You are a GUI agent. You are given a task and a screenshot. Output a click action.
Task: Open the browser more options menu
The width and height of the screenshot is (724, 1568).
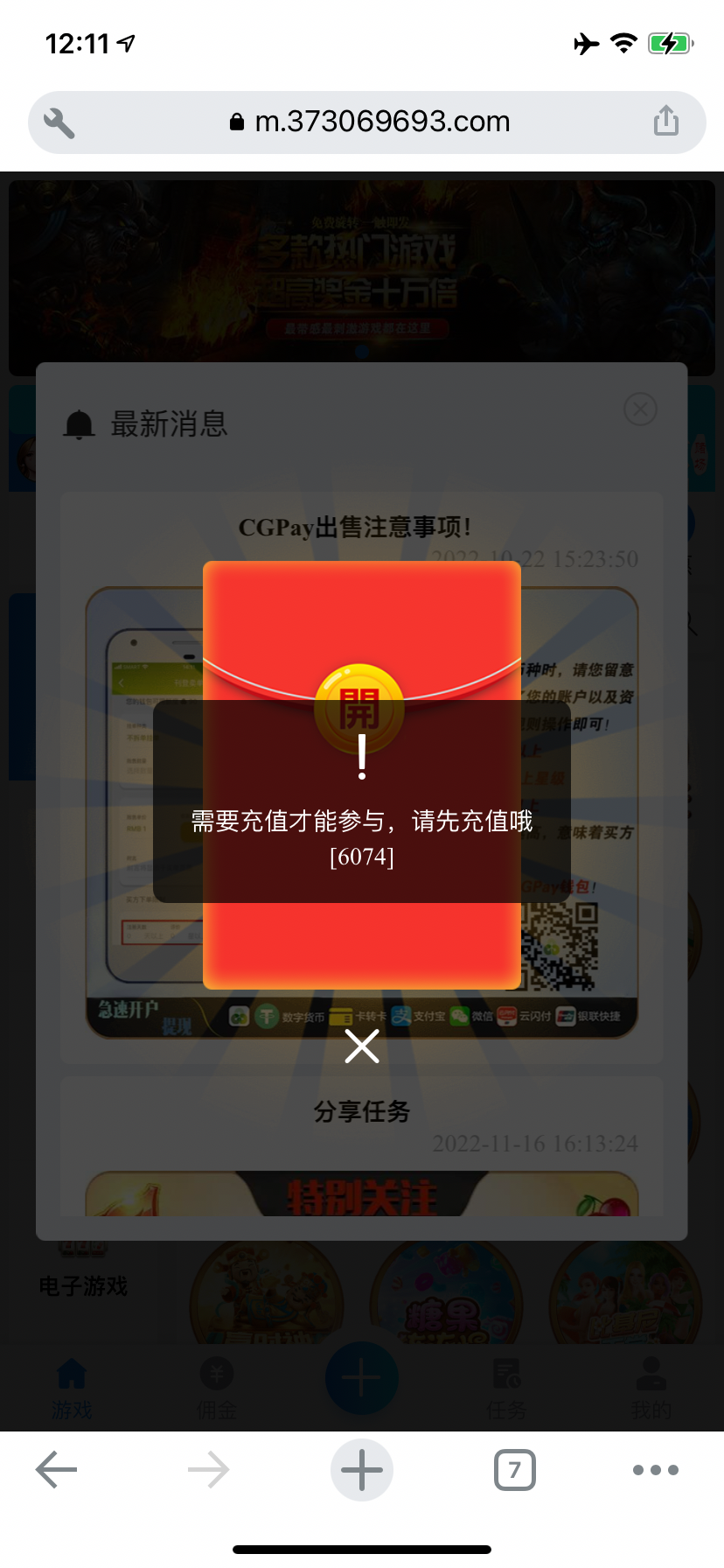(655, 1469)
